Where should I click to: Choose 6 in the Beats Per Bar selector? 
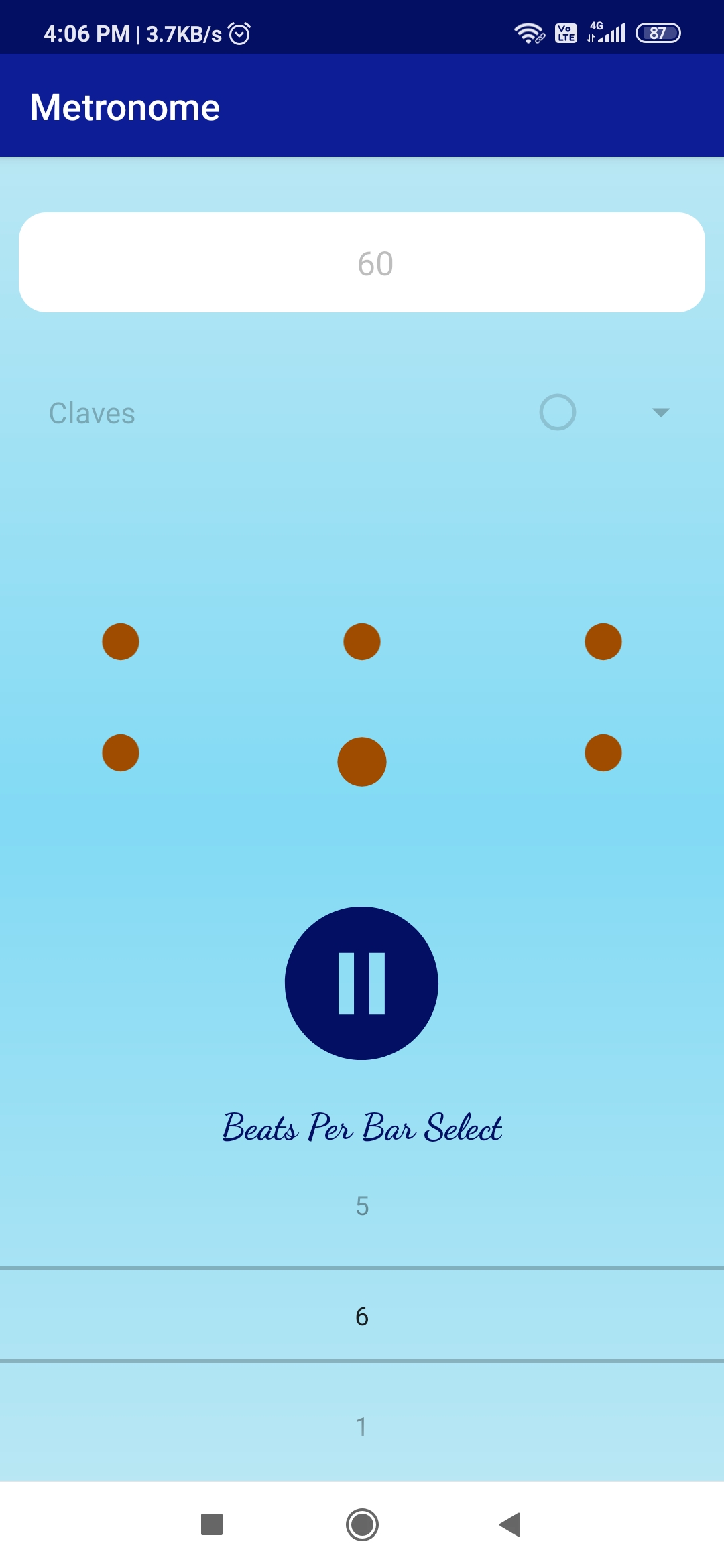click(x=362, y=1315)
